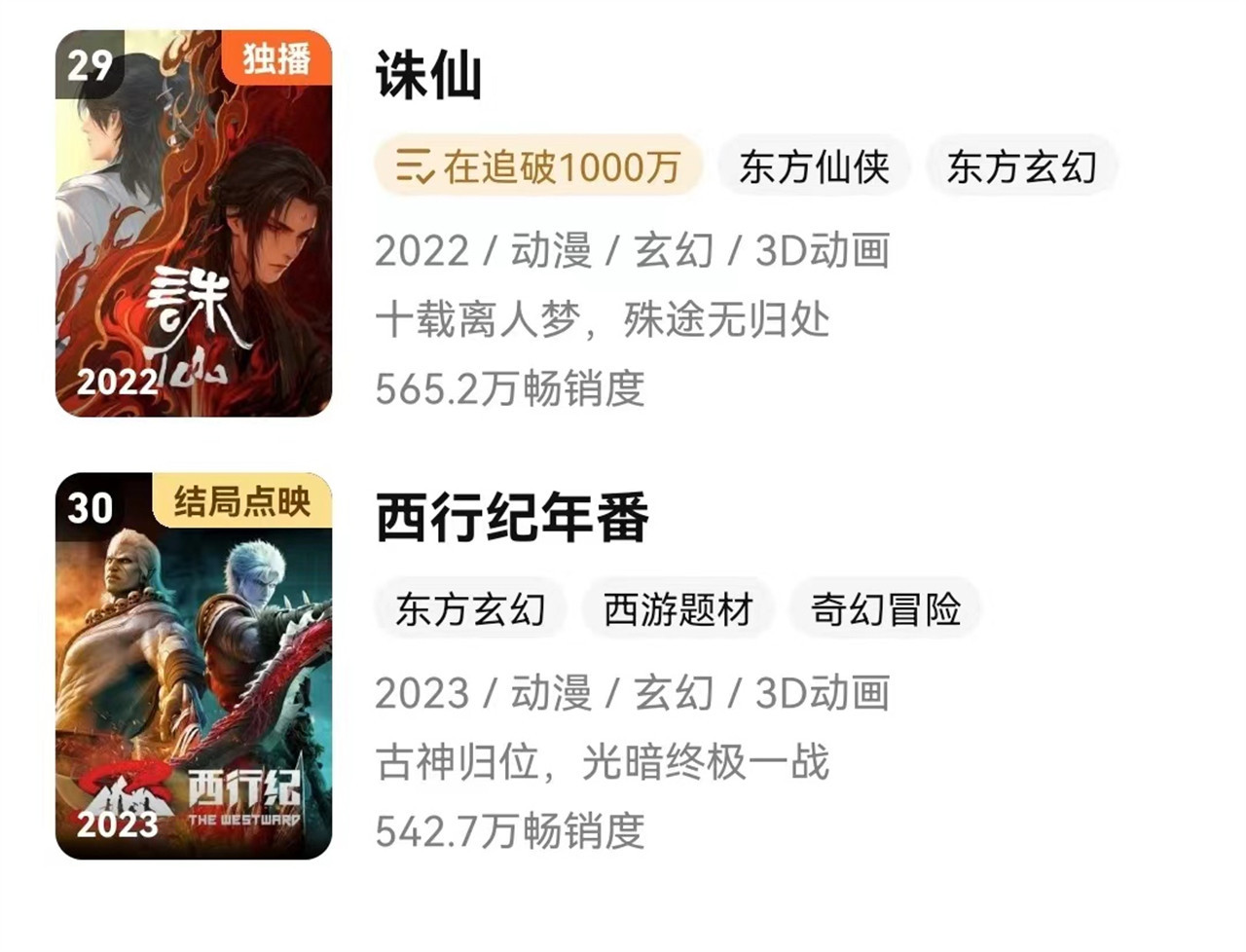The width and height of the screenshot is (1246, 952).
Task: Select the 东方仙侠 tag chip
Action: pyautogui.click(x=814, y=166)
